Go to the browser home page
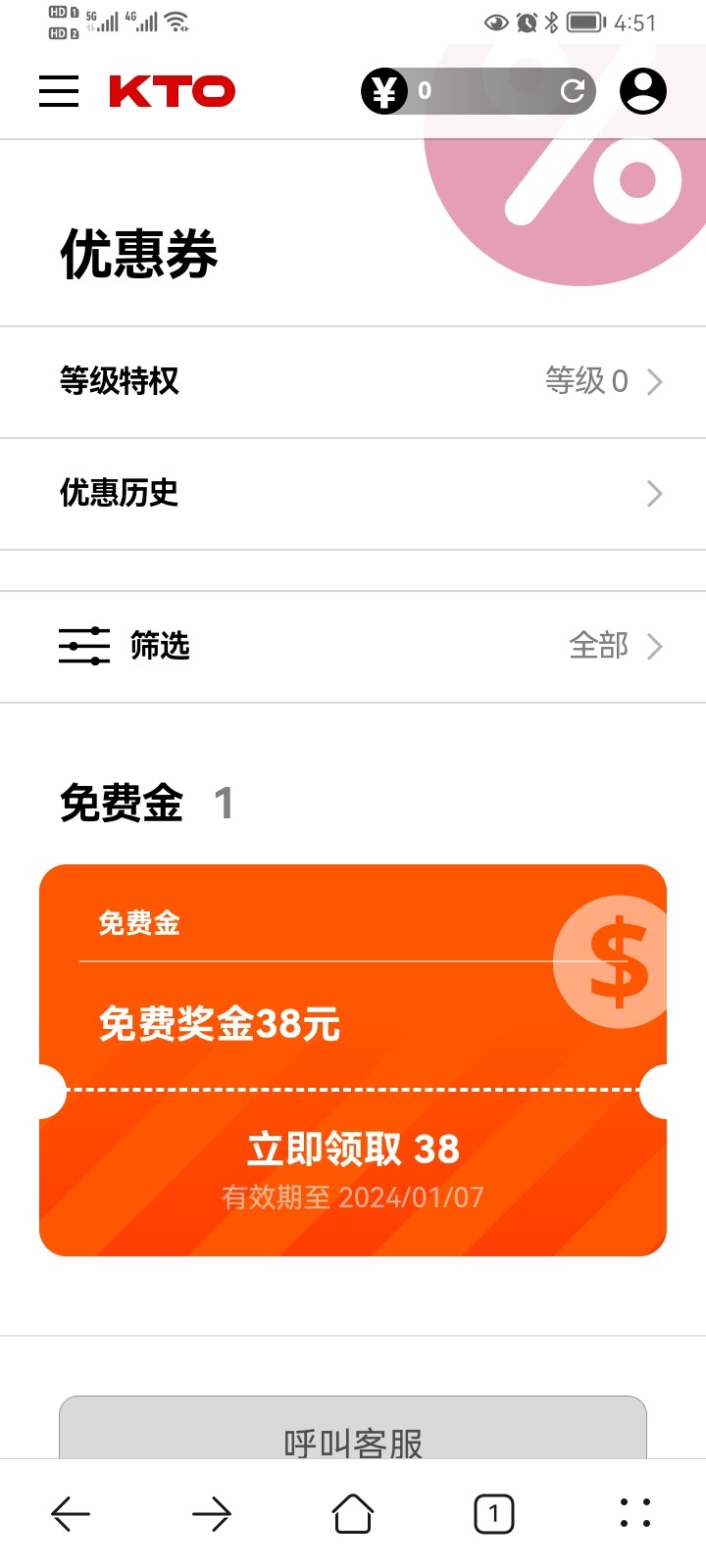 click(x=353, y=1514)
